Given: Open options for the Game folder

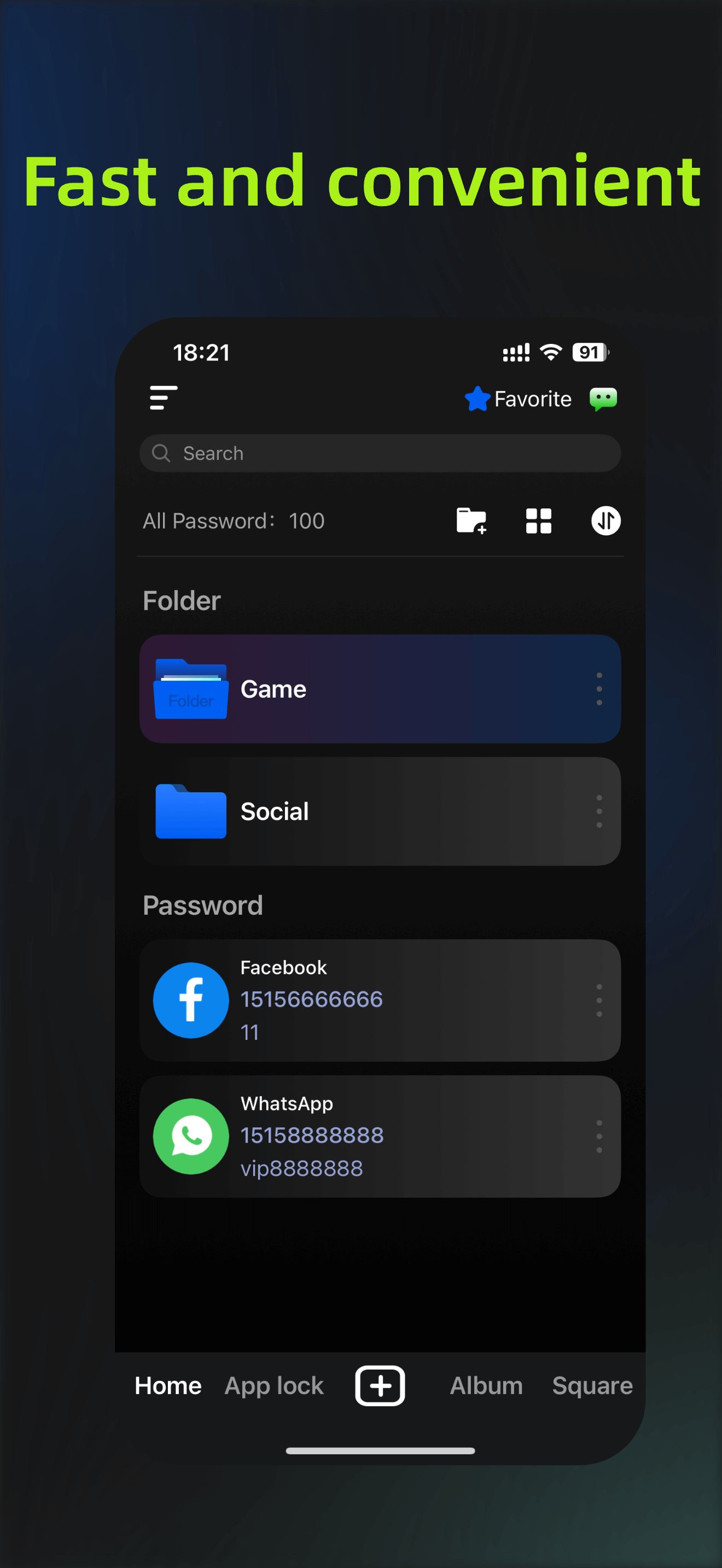Looking at the screenshot, I should click(599, 688).
